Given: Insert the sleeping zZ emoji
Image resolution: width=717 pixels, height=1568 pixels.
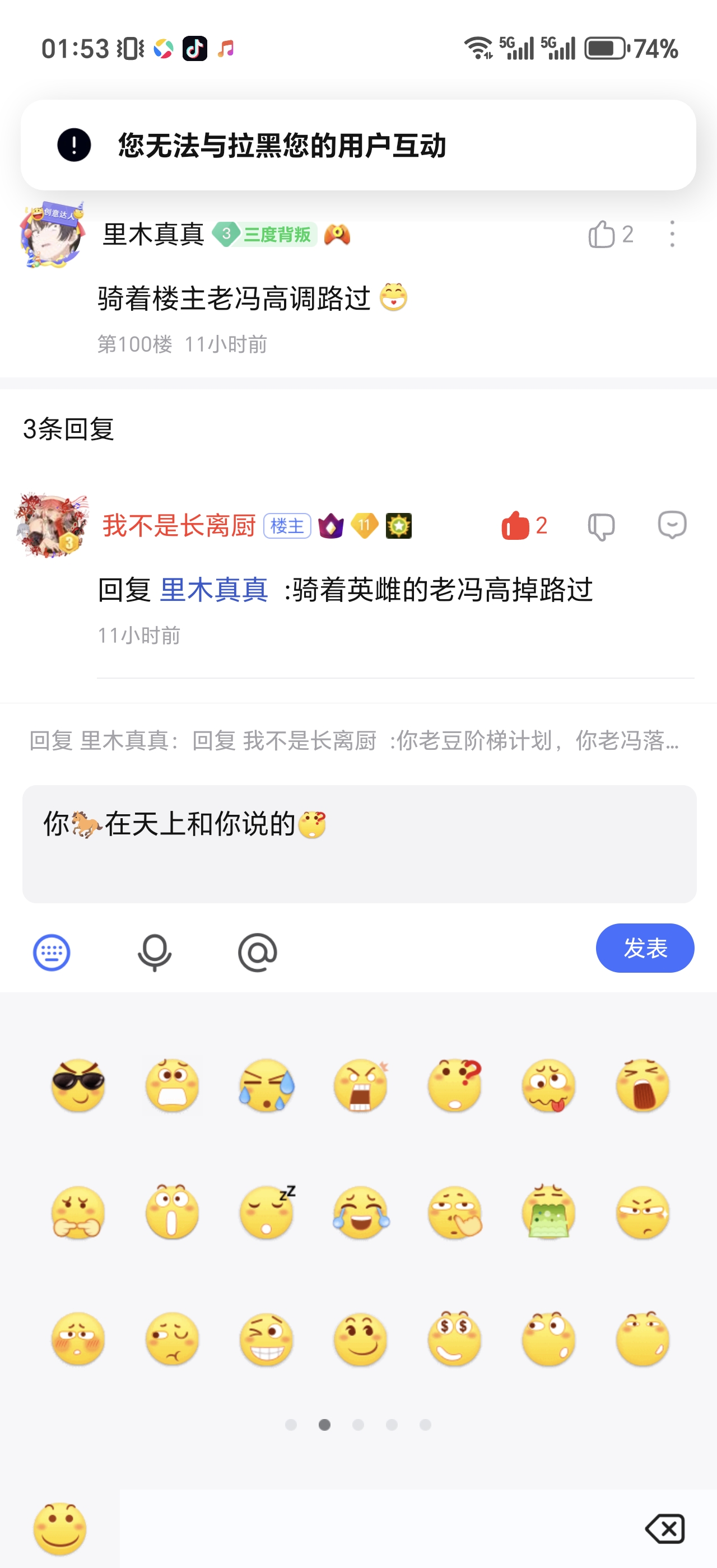Looking at the screenshot, I should [x=267, y=1212].
